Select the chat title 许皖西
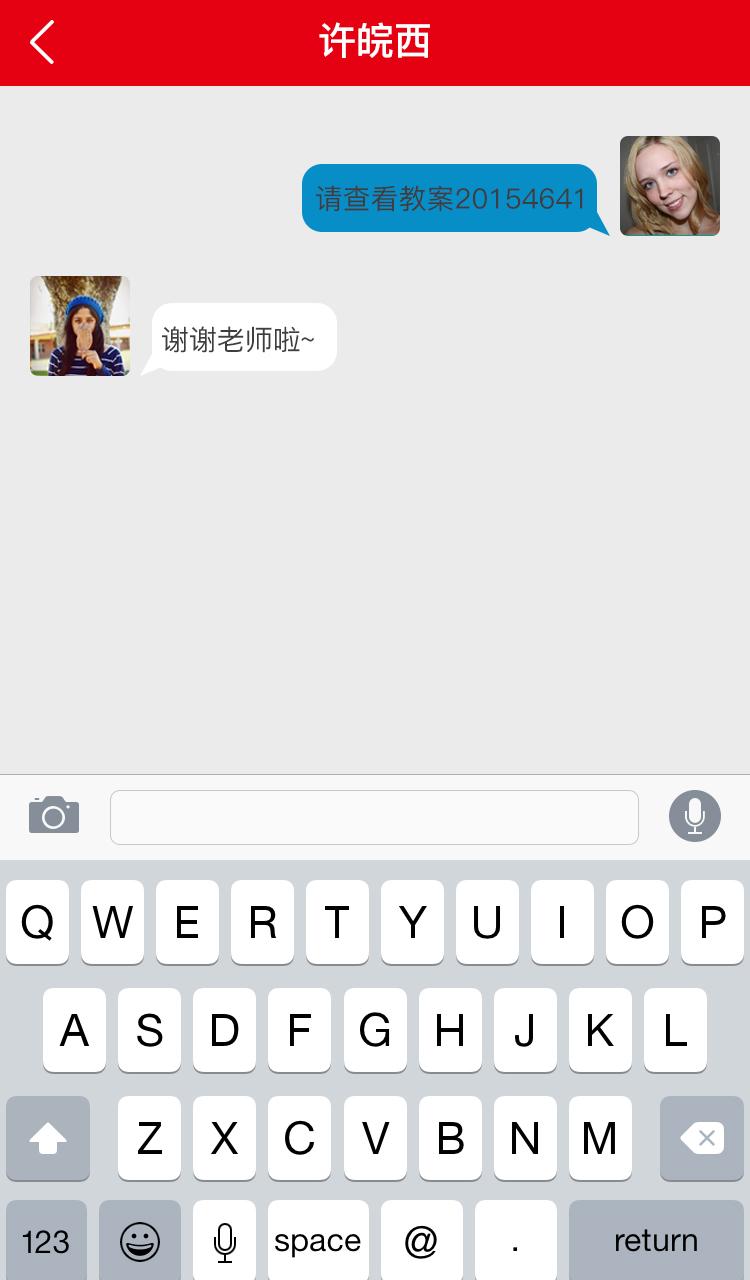The width and height of the screenshot is (750, 1280). click(x=374, y=42)
